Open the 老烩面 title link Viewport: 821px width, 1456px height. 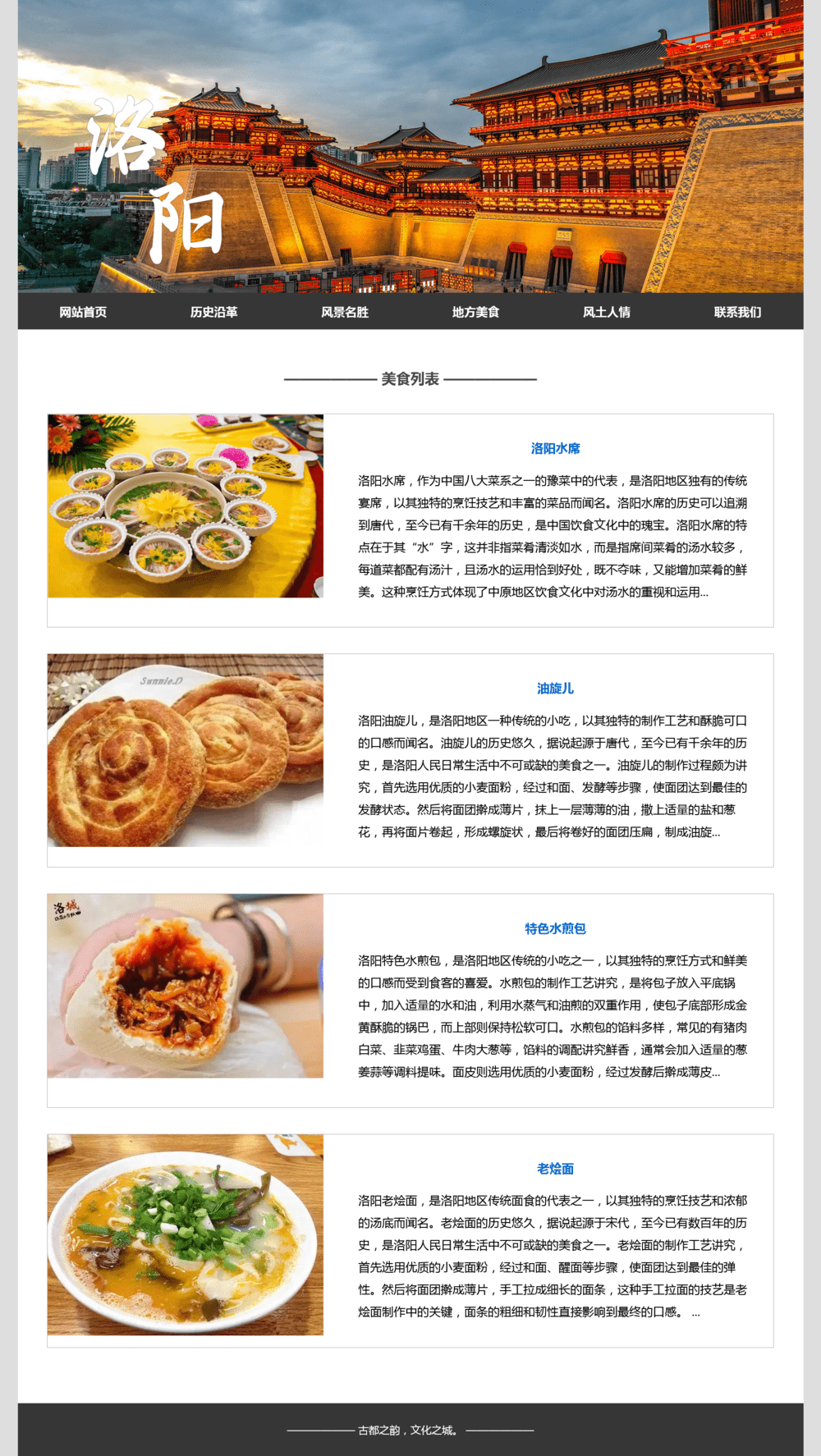[x=555, y=1168]
